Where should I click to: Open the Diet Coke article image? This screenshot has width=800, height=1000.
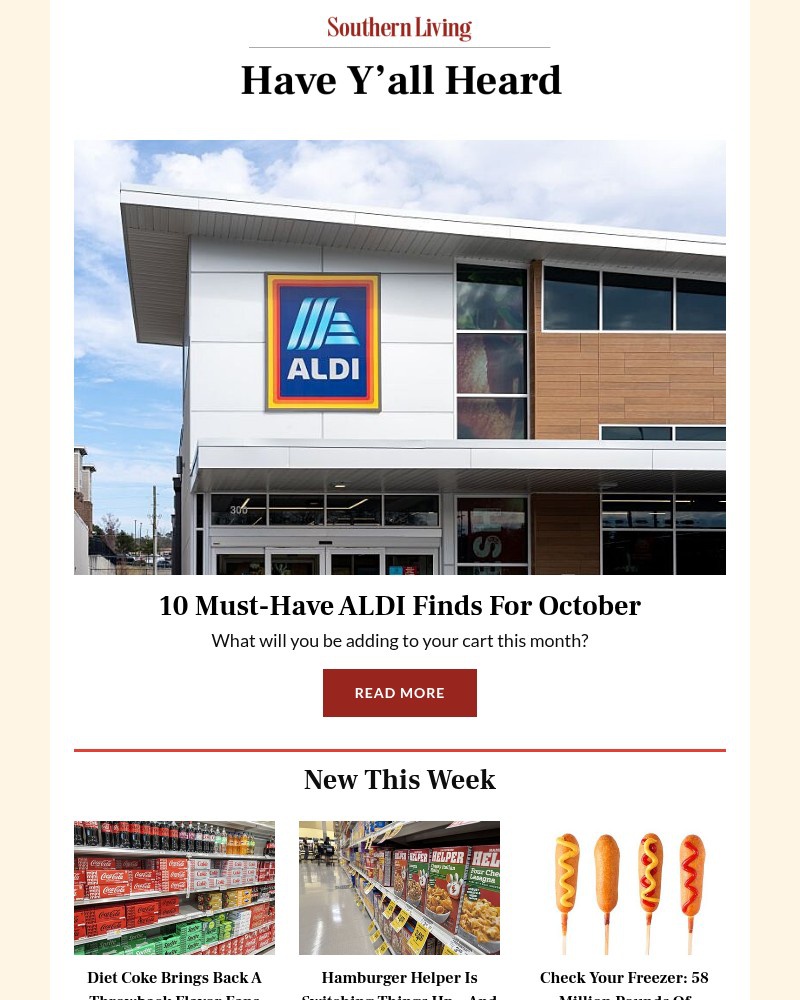pyautogui.click(x=174, y=888)
